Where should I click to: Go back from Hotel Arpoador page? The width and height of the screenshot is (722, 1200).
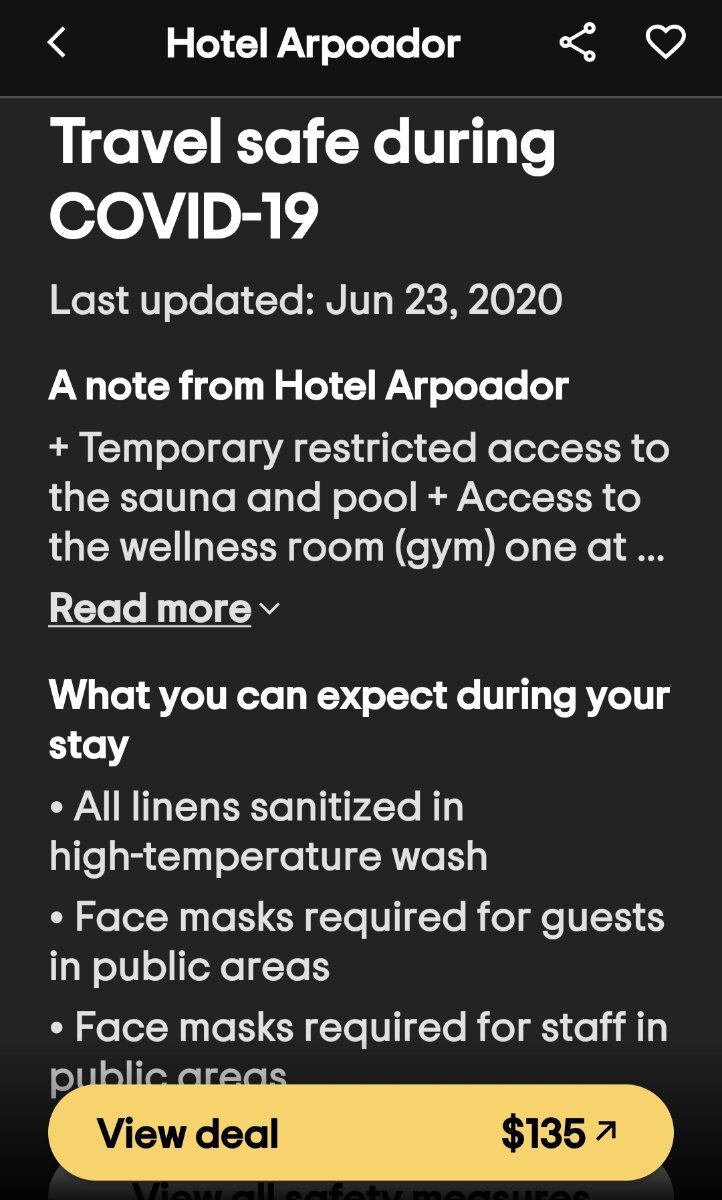click(57, 43)
